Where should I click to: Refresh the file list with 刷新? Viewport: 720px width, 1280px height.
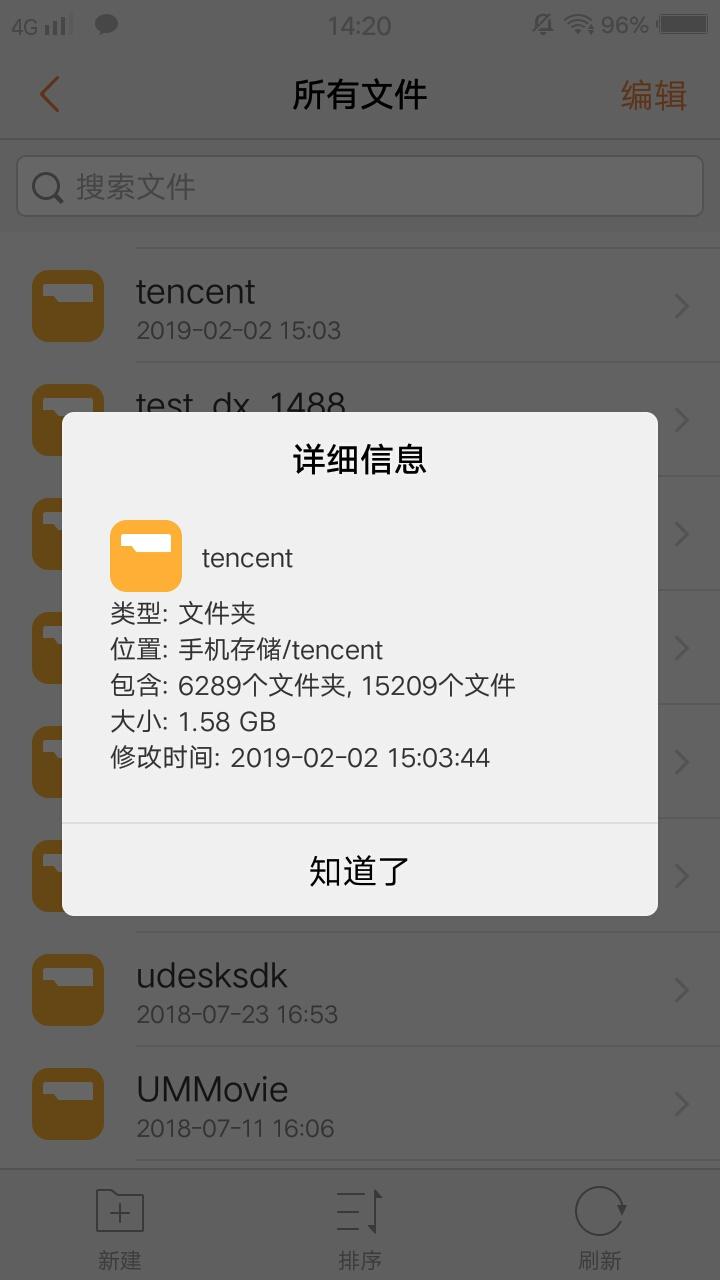coord(600,1228)
